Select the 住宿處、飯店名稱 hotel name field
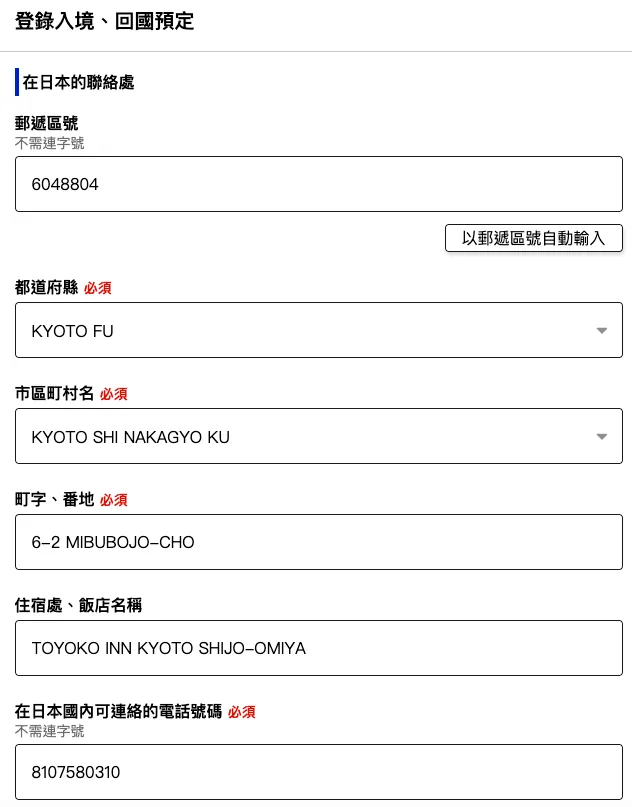This screenshot has height=807, width=632. coord(318,648)
